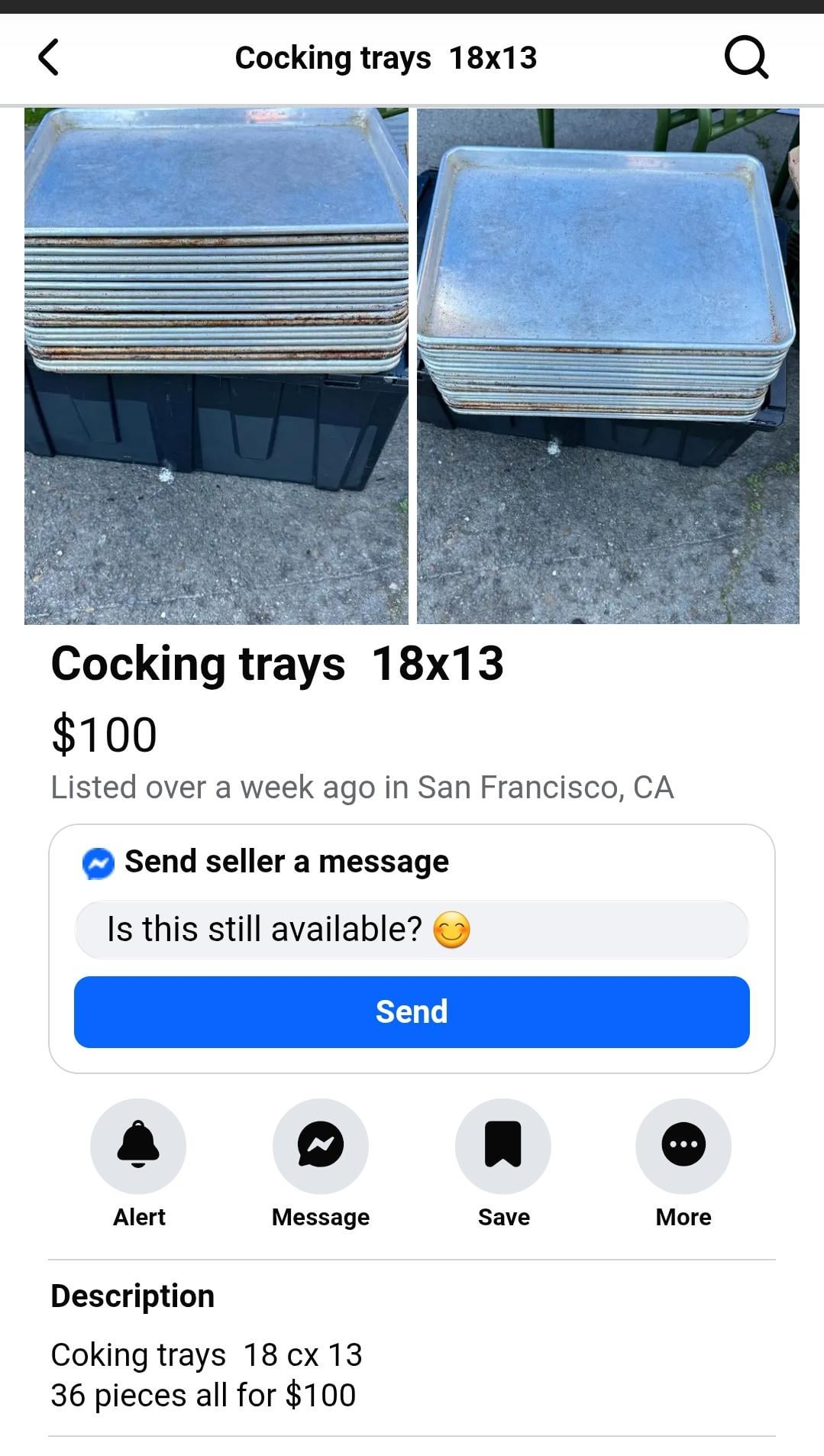Go back from the listing

pos(48,58)
